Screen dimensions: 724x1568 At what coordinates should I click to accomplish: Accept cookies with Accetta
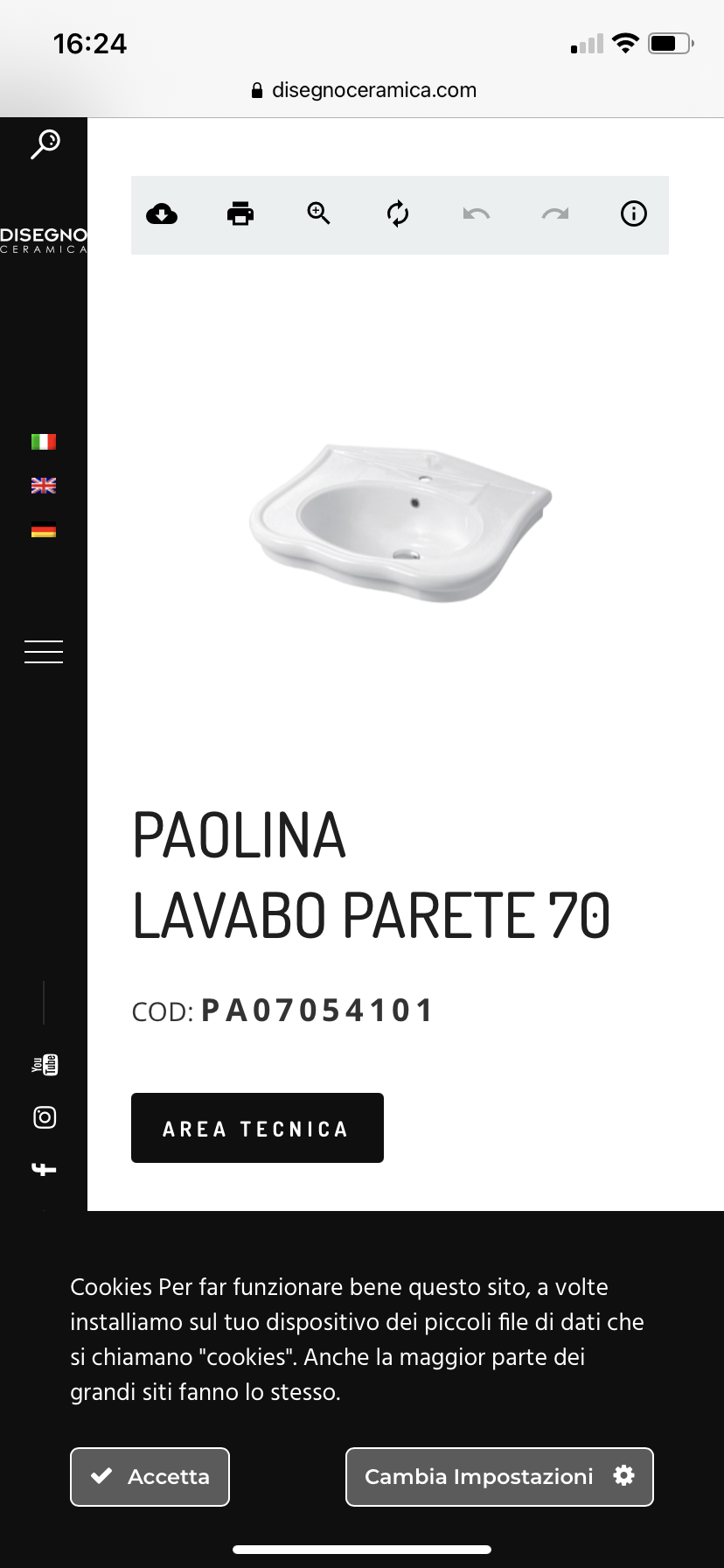pyautogui.click(x=150, y=1477)
